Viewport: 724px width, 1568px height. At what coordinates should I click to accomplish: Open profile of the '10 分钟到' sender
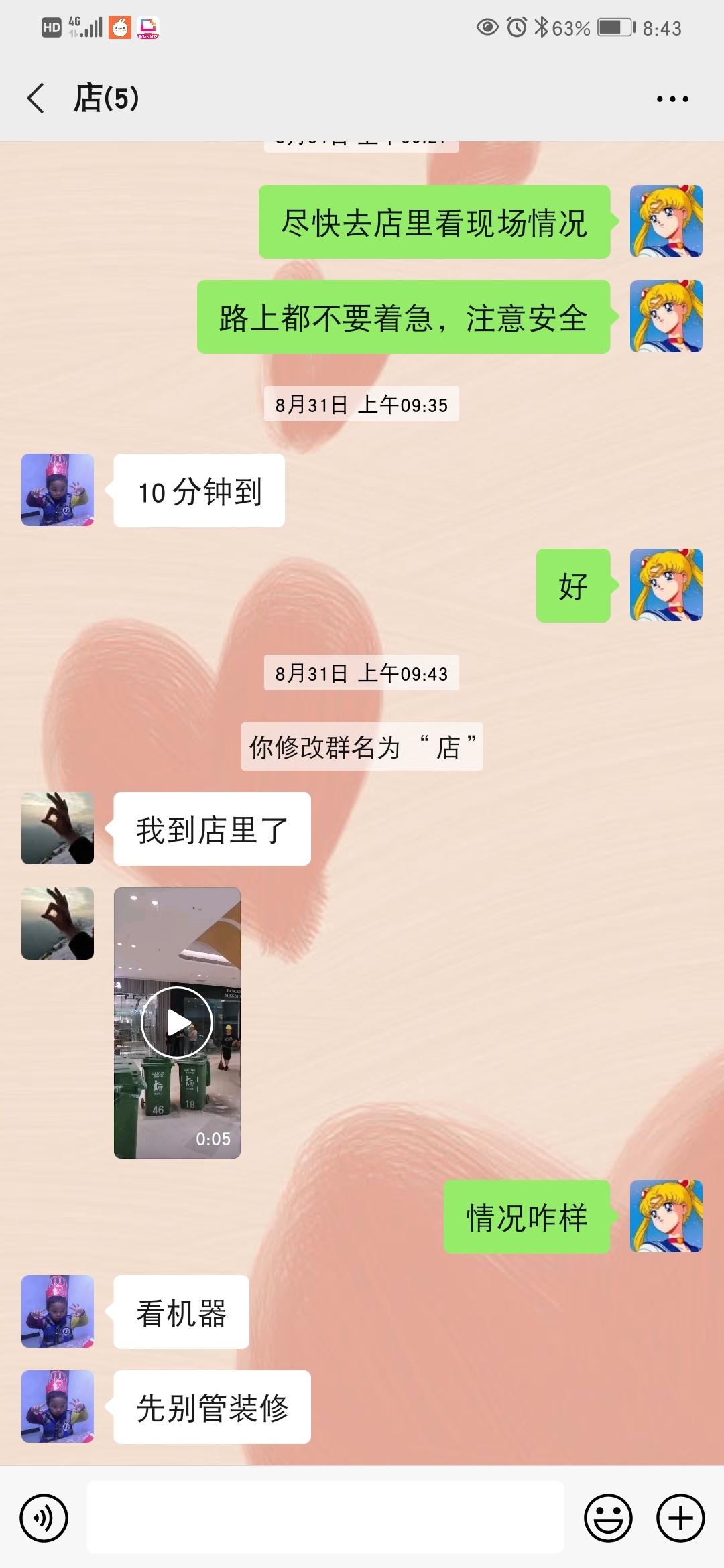click(58, 490)
